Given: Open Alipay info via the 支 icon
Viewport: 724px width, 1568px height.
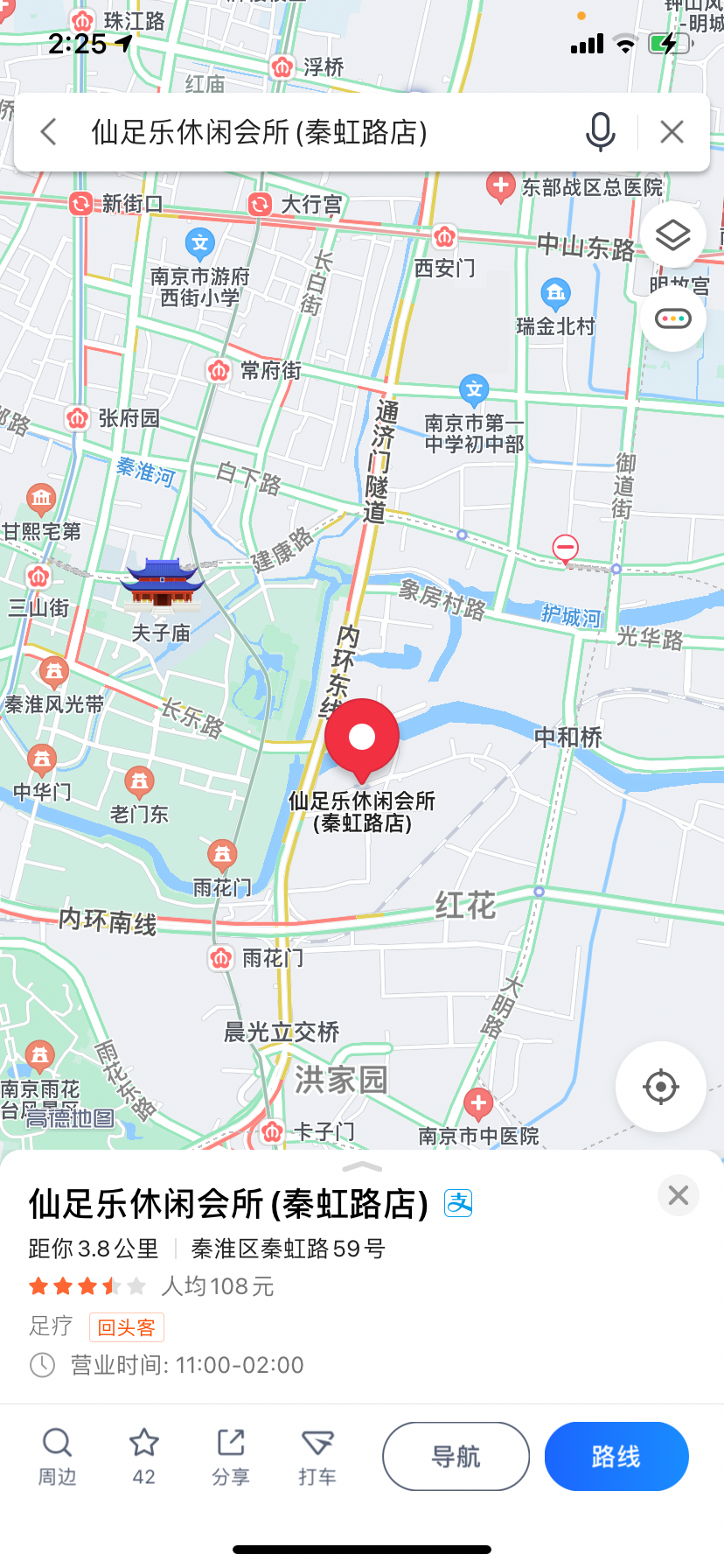Looking at the screenshot, I should (x=458, y=1203).
